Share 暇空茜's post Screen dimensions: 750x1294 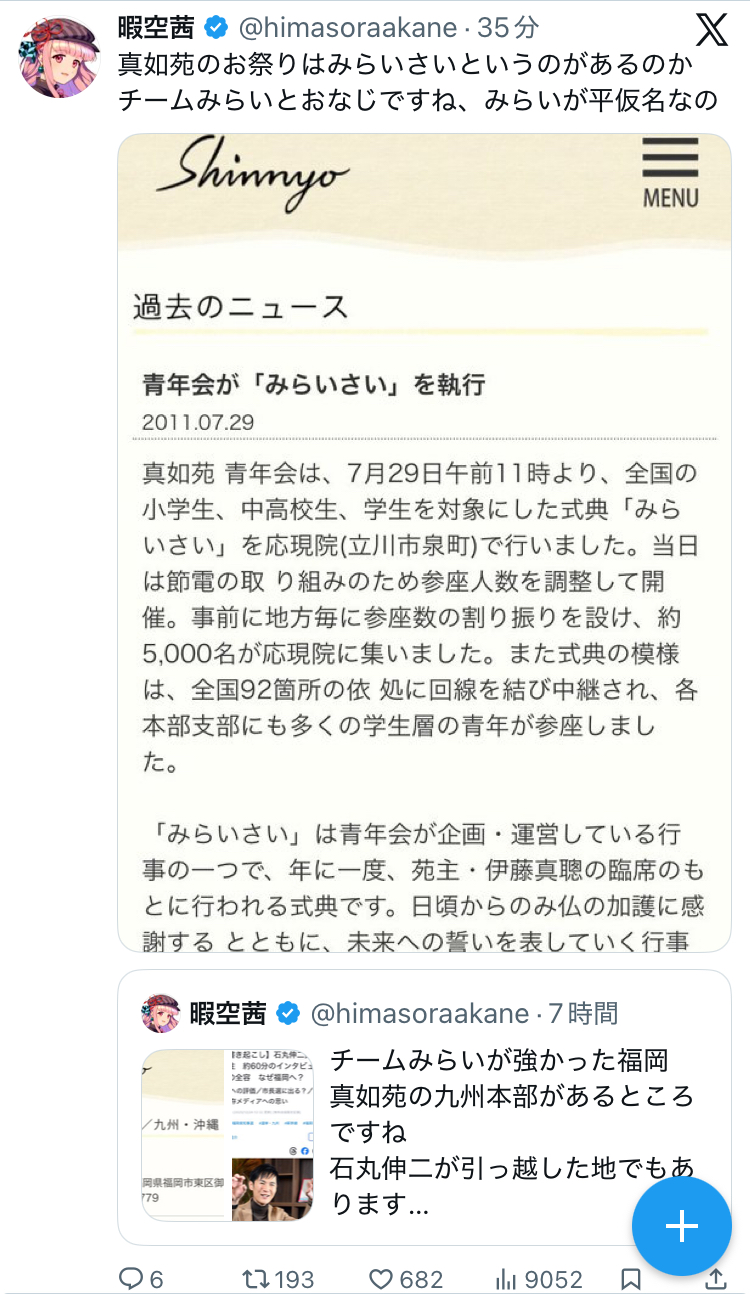pos(716,1278)
